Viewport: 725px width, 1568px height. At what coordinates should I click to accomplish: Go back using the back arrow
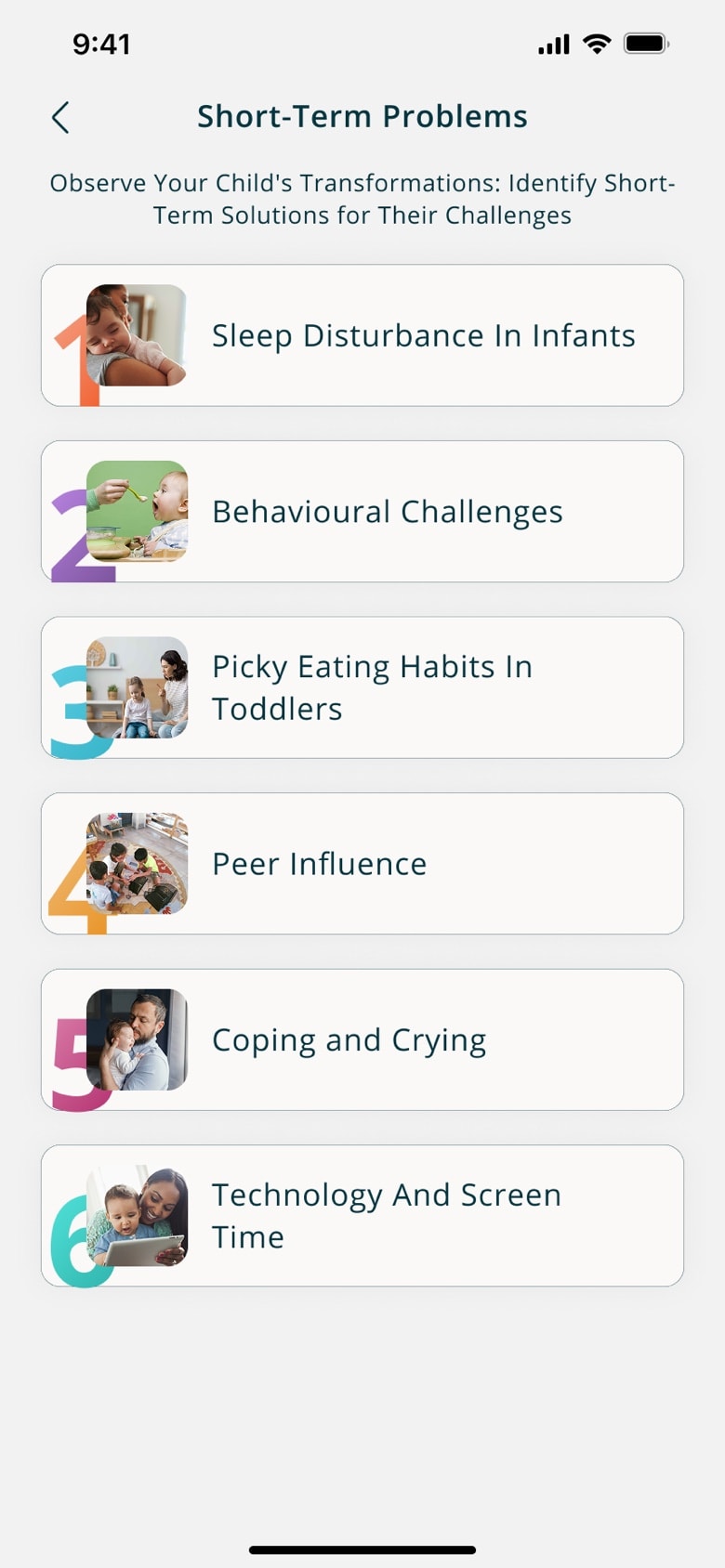60,118
